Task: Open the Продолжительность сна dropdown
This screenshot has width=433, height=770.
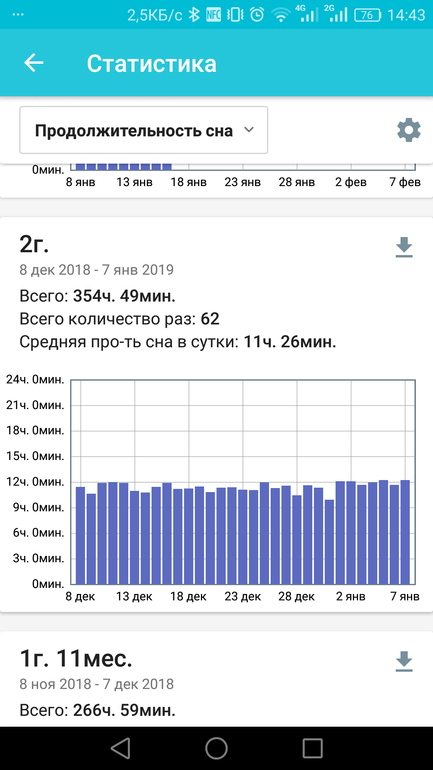Action: pos(143,130)
